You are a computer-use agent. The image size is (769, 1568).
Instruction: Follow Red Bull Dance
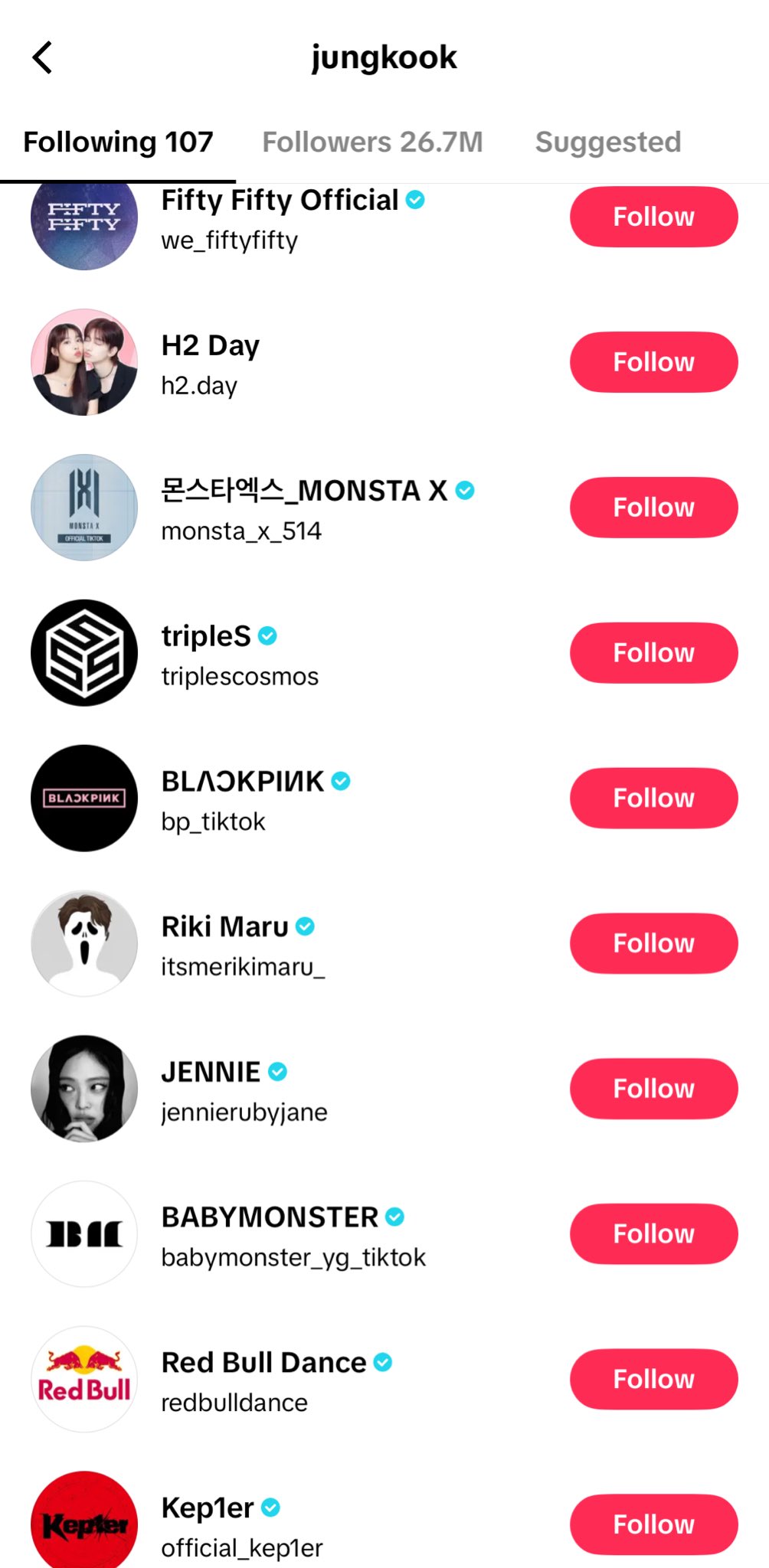(653, 1379)
